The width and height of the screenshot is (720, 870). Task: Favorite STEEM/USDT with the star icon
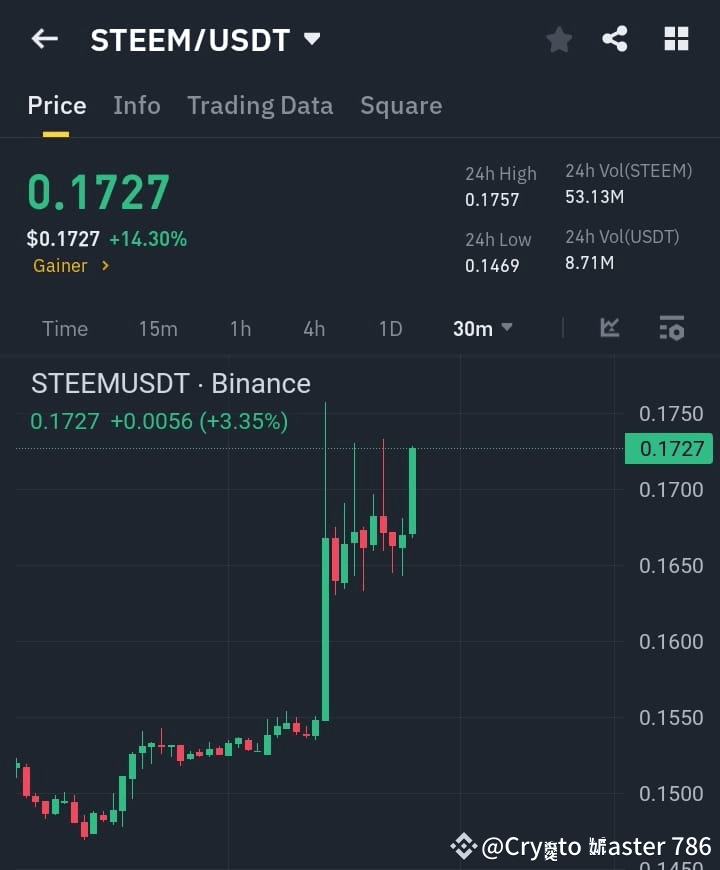click(x=558, y=39)
